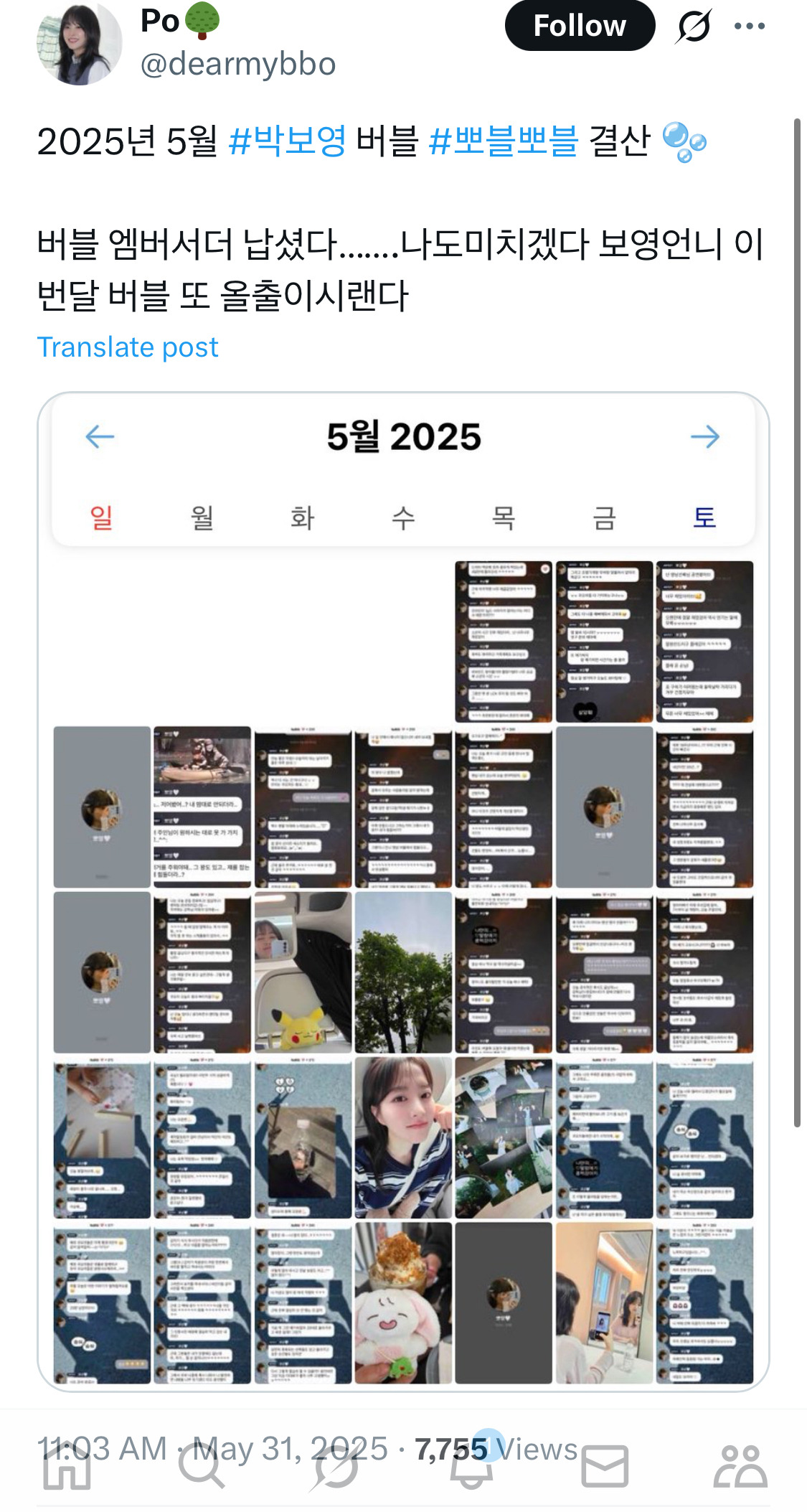807x1512 pixels.
Task: Open the Messages envelope tab
Action: pyautogui.click(x=605, y=1466)
